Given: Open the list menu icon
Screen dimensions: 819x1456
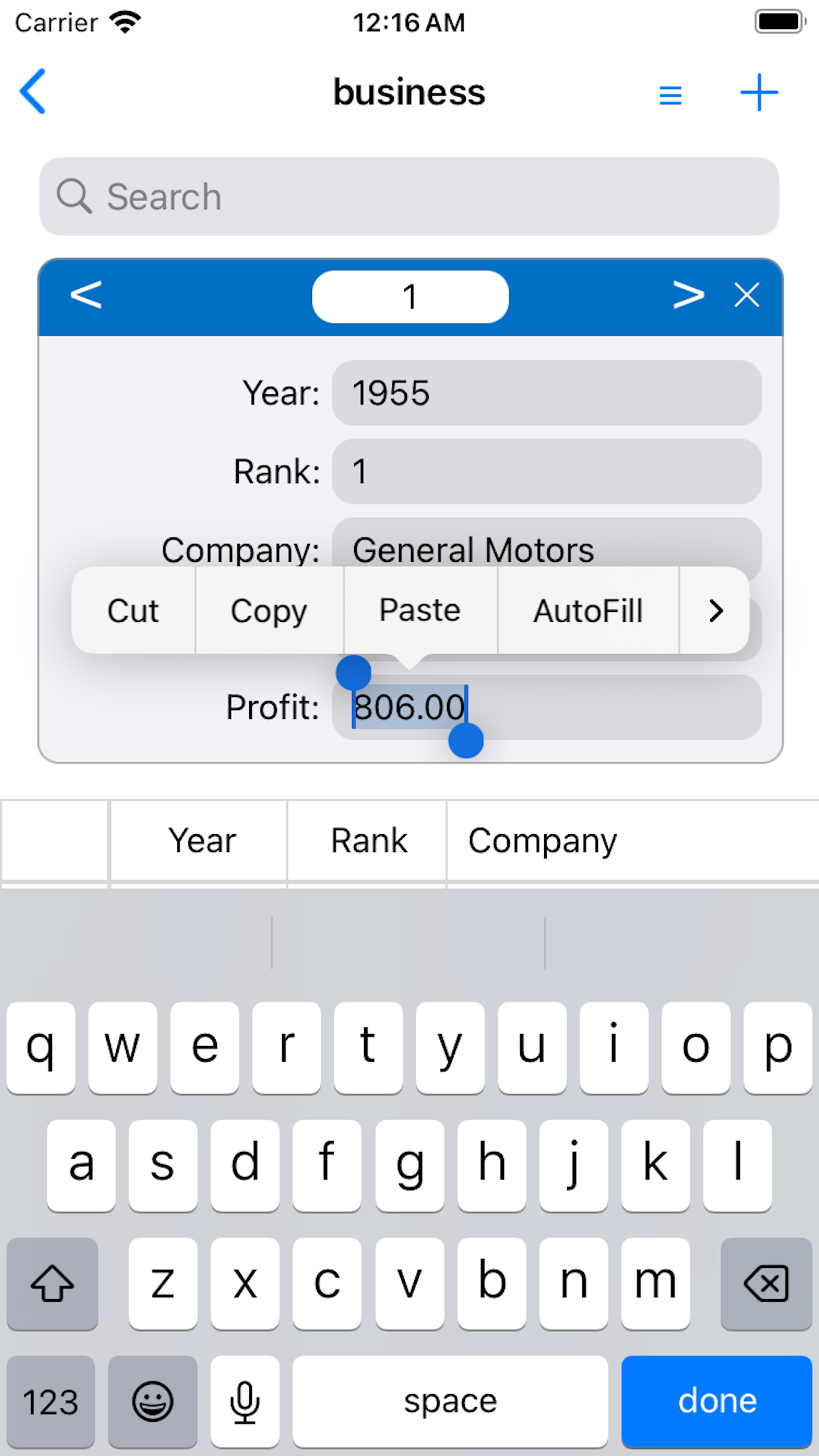Looking at the screenshot, I should tap(670, 96).
